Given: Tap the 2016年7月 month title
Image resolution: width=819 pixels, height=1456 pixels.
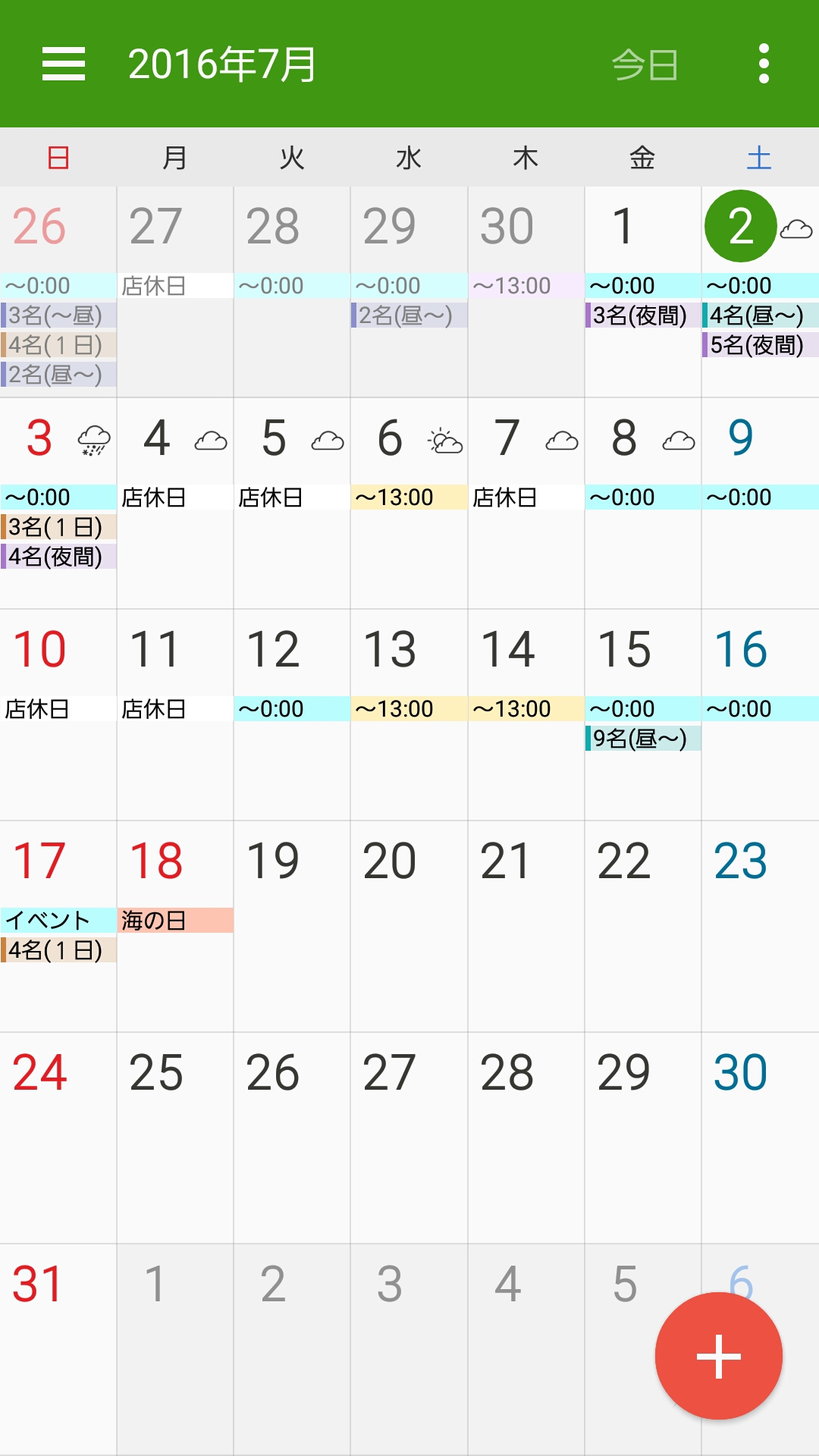Looking at the screenshot, I should [222, 64].
